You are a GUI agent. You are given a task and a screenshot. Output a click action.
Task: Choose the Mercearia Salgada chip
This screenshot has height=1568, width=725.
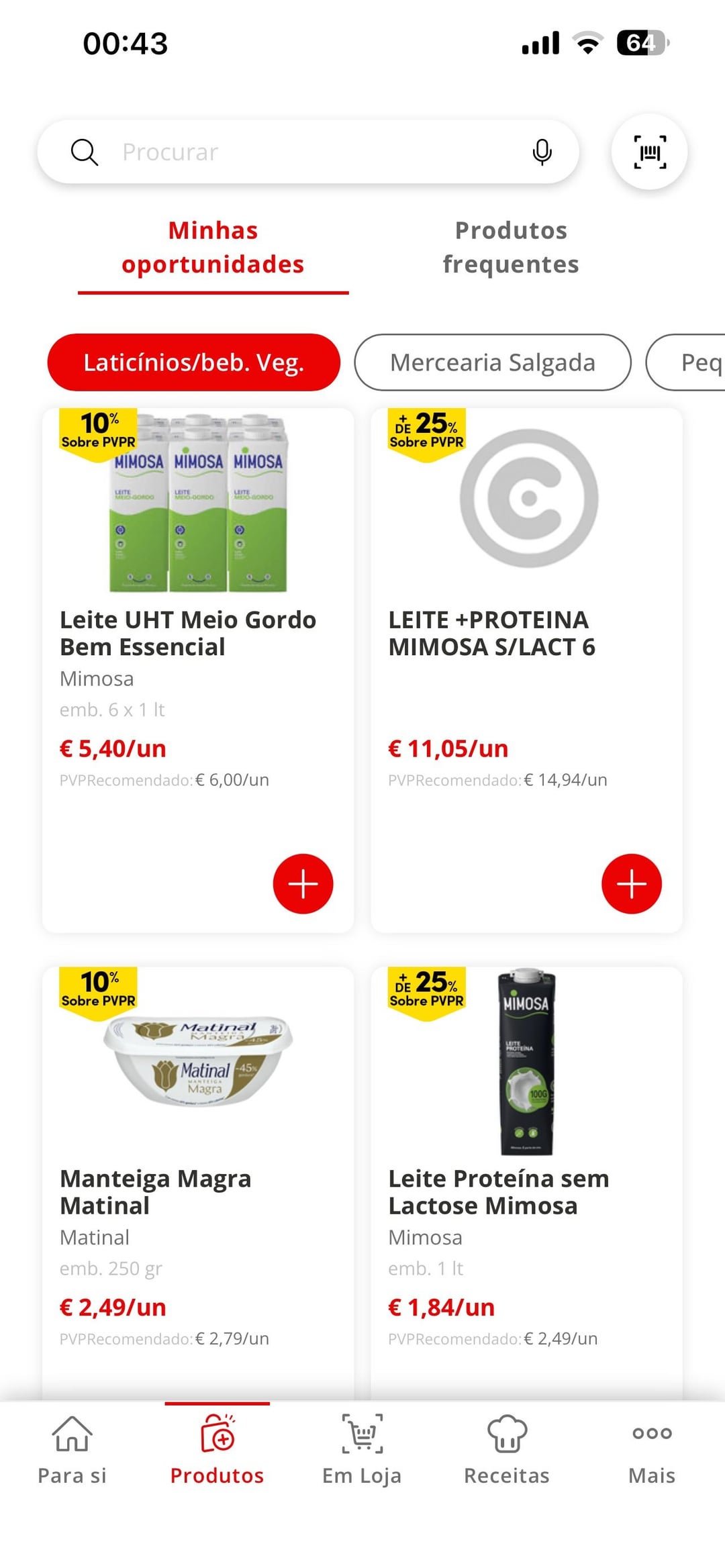point(492,362)
